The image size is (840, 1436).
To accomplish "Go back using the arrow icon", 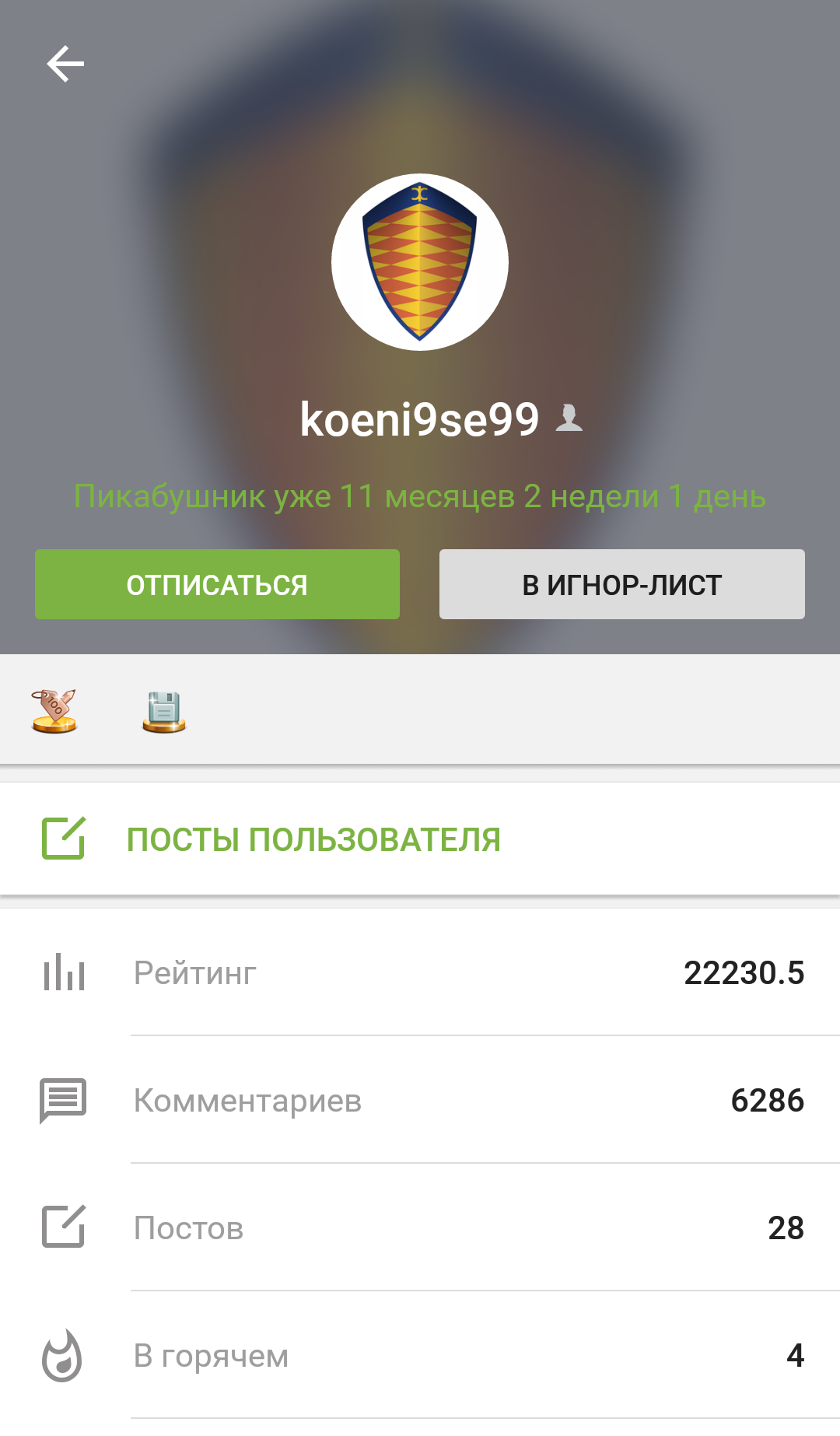I will click(x=65, y=64).
